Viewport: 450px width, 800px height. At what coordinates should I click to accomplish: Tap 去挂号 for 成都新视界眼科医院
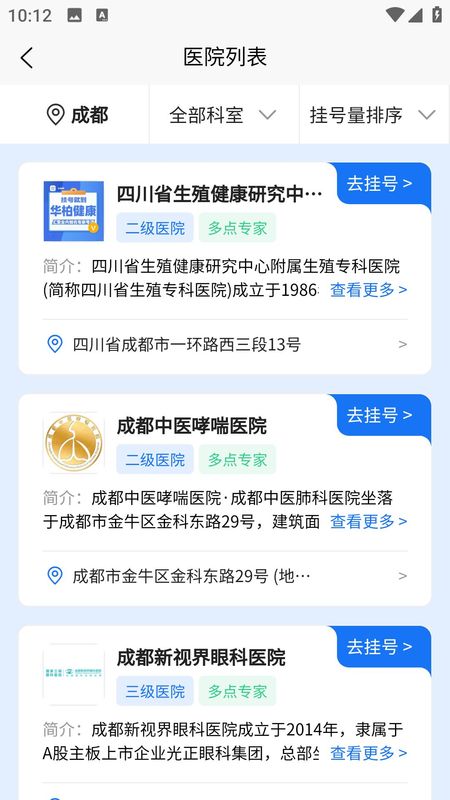[380, 647]
